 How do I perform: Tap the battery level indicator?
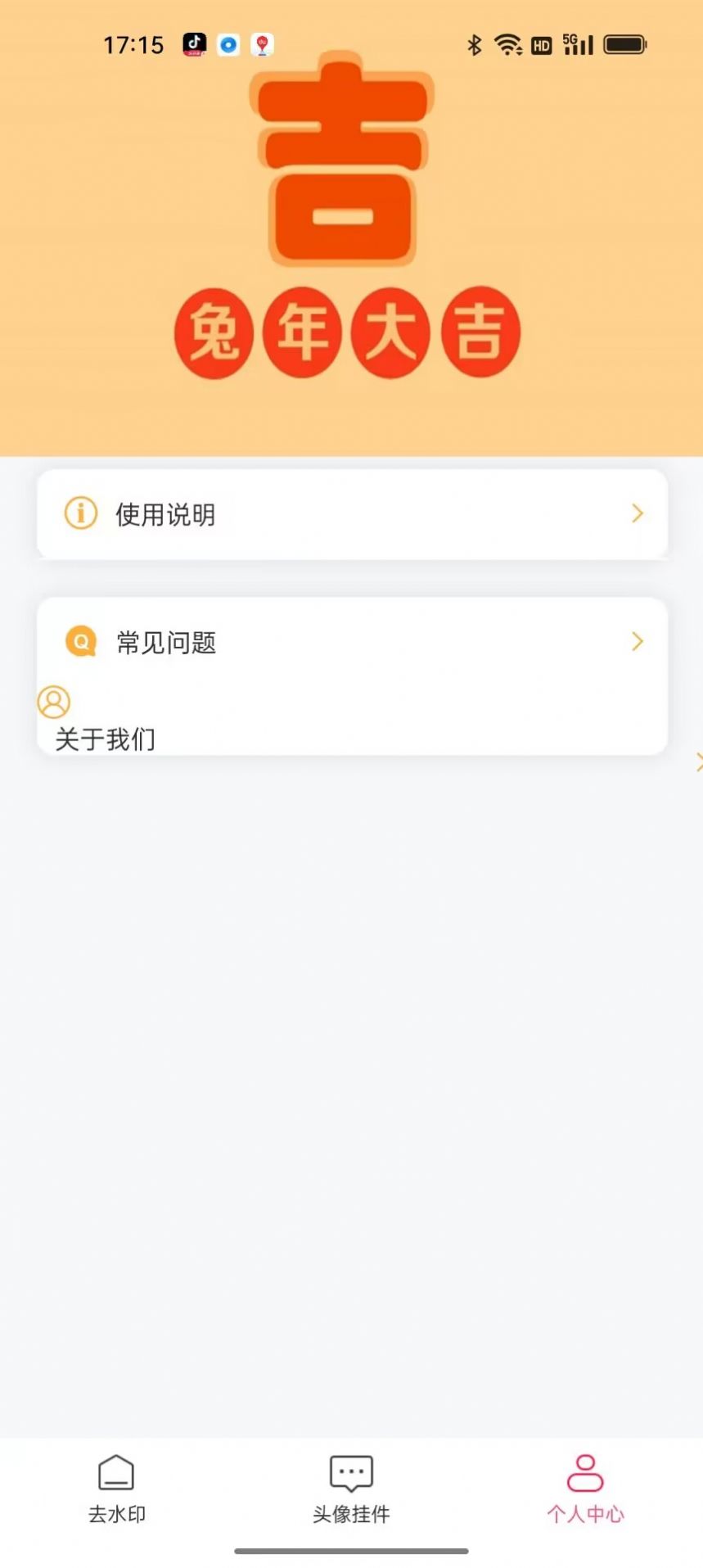coord(624,44)
